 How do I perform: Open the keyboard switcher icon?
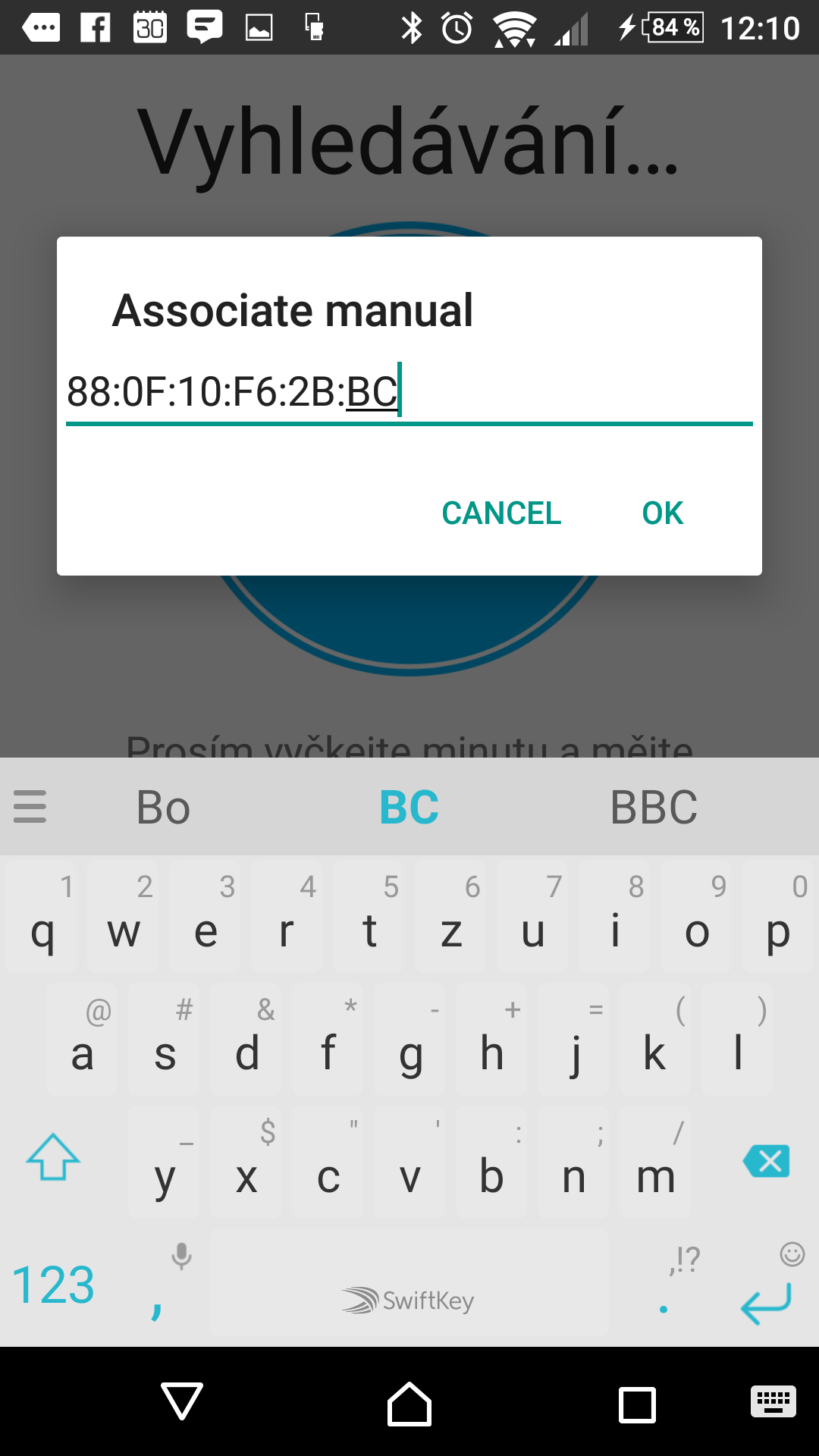pyautogui.click(x=773, y=1401)
